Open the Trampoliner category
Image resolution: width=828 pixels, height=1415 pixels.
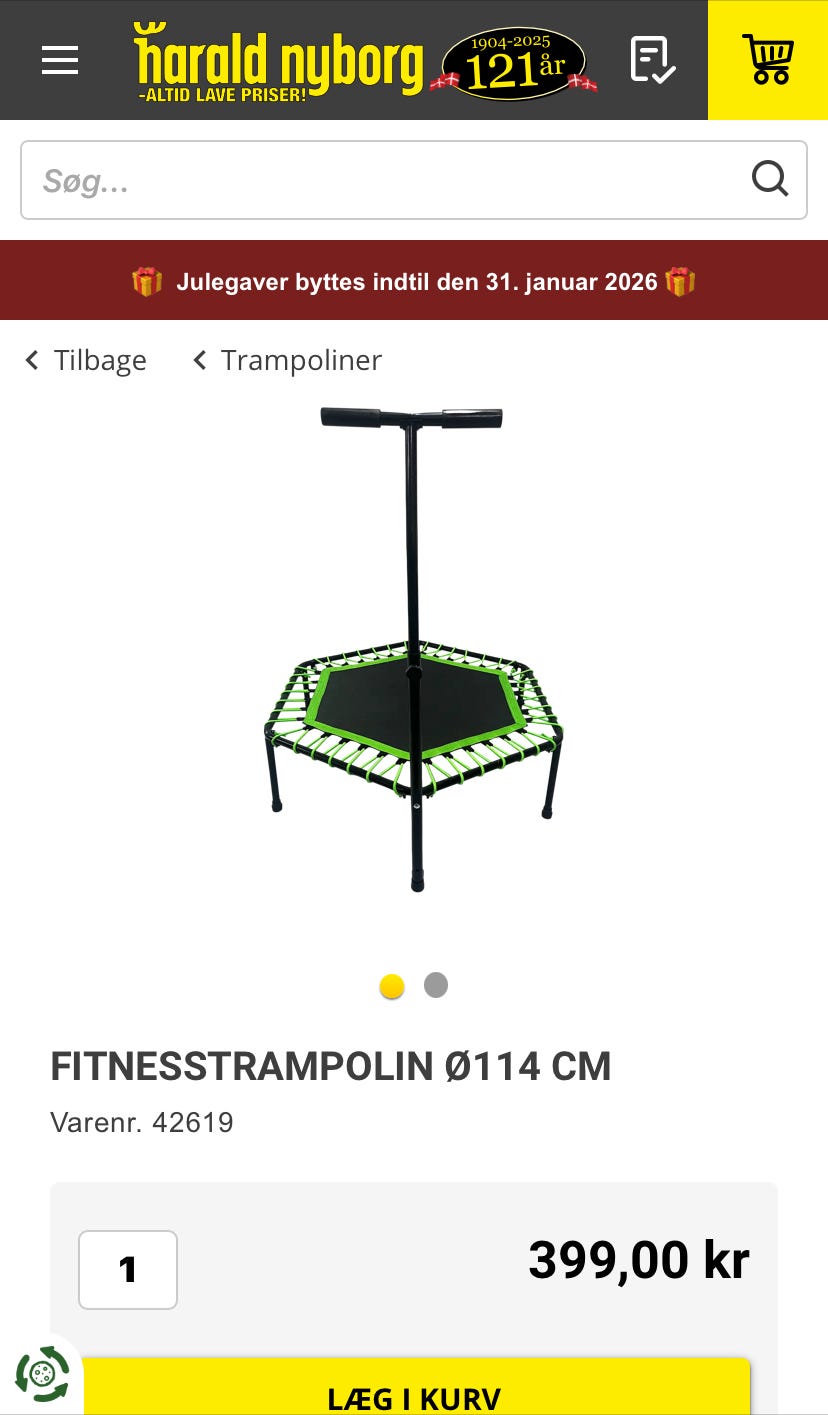pyautogui.click(x=302, y=360)
